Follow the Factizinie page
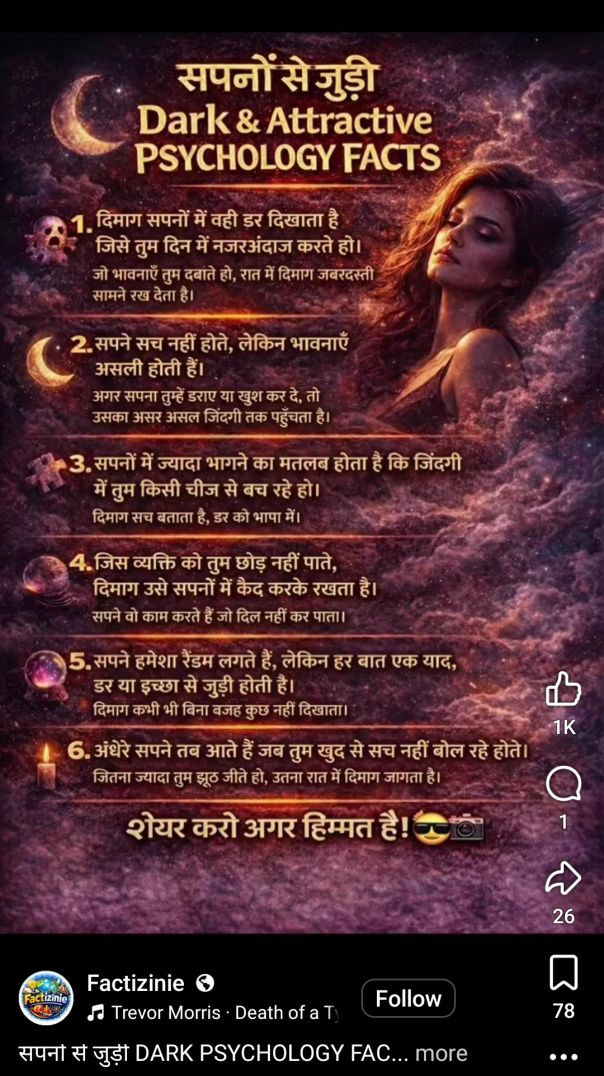Screen dimensions: 604x1076 pyautogui.click(x=408, y=998)
